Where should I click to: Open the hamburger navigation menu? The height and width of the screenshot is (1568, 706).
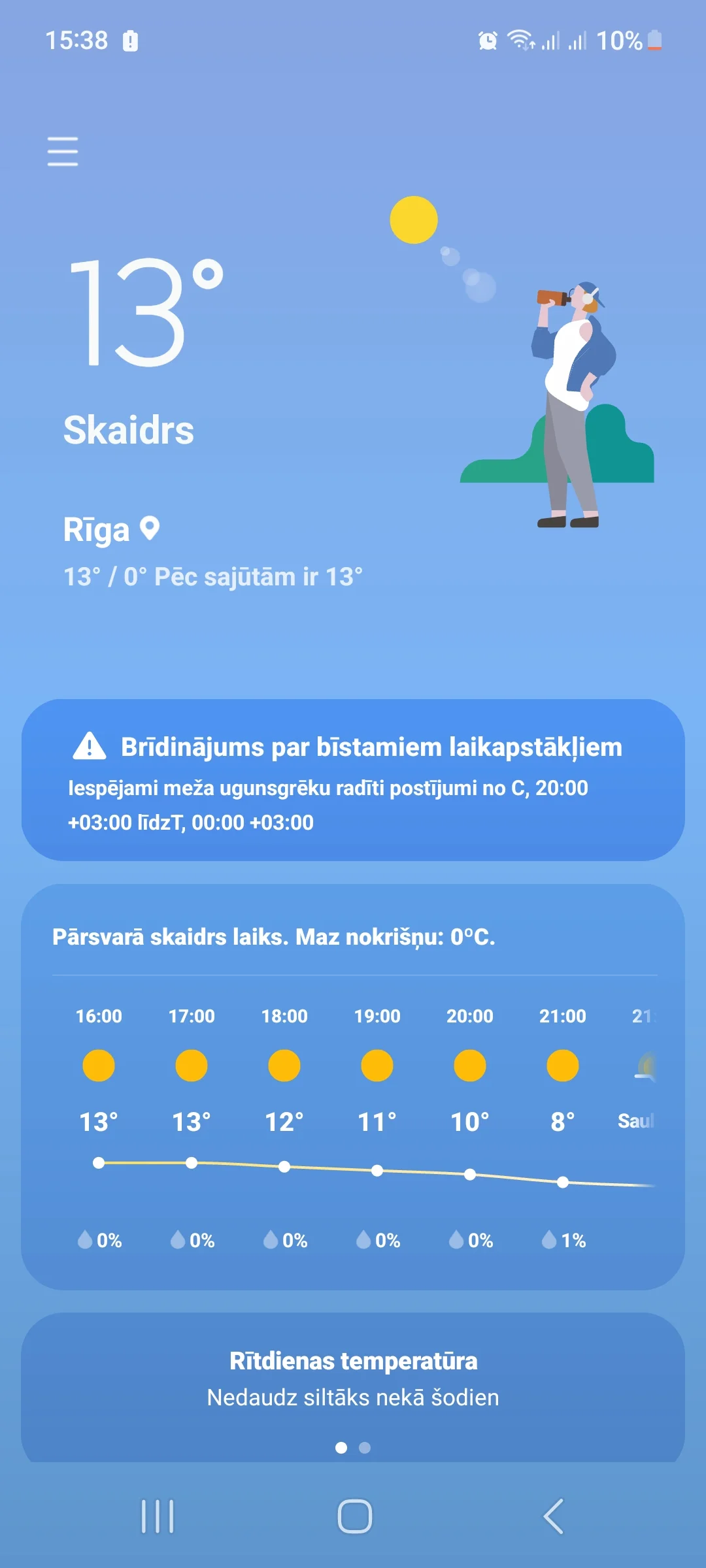point(62,152)
